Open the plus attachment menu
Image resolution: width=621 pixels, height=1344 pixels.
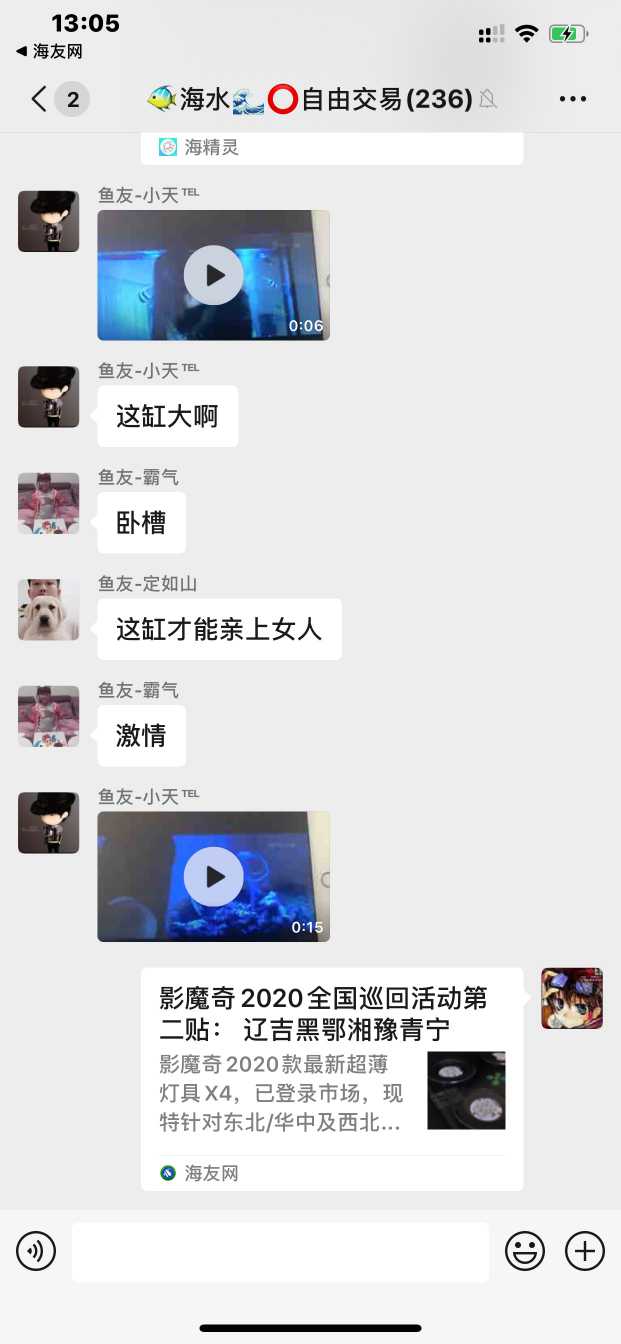585,1251
